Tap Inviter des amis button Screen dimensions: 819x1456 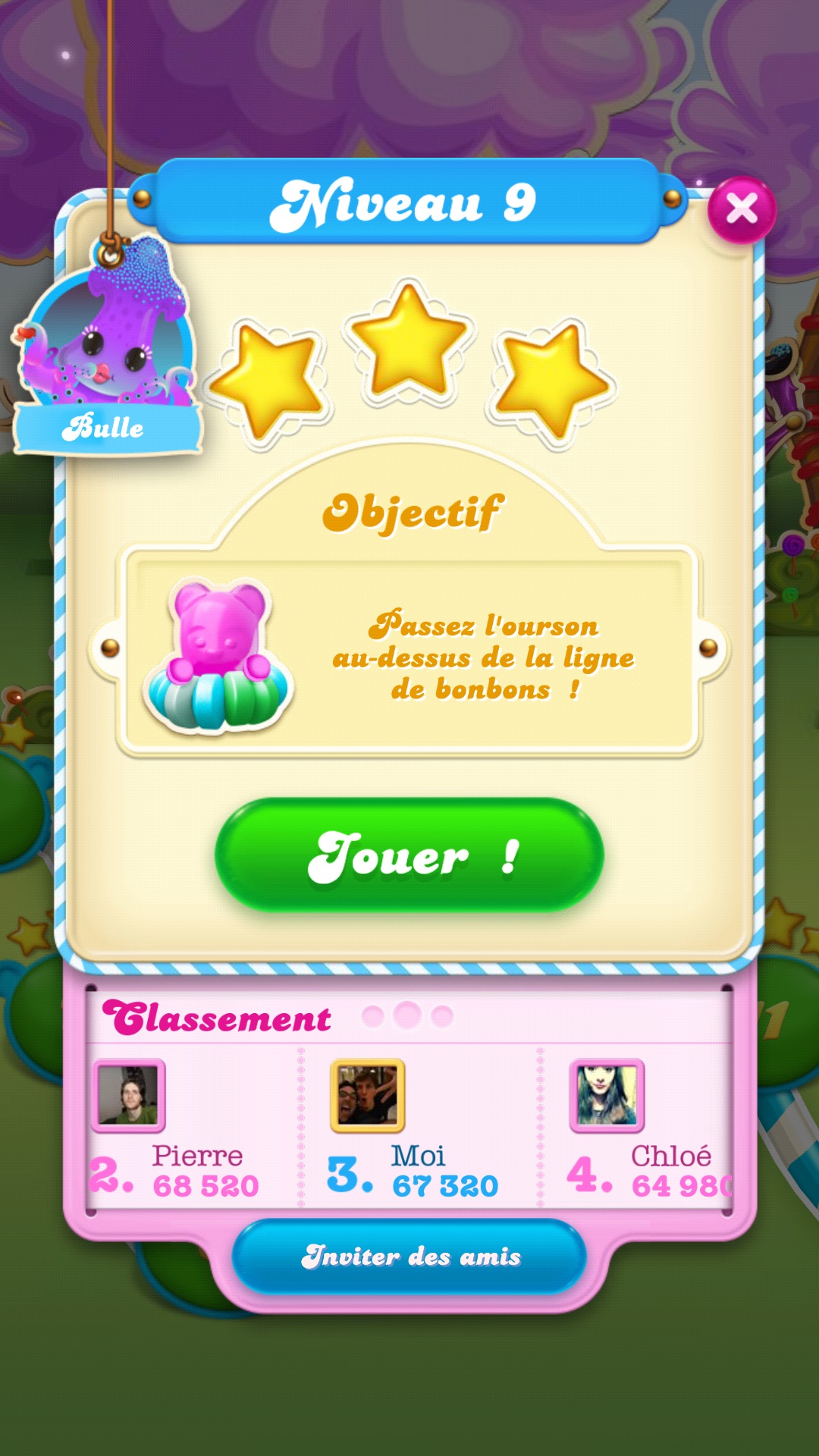409,1257
